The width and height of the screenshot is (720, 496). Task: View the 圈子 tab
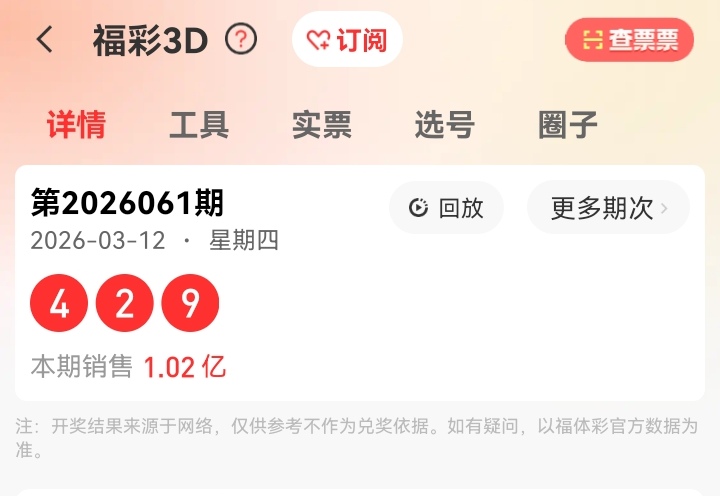[x=568, y=125]
